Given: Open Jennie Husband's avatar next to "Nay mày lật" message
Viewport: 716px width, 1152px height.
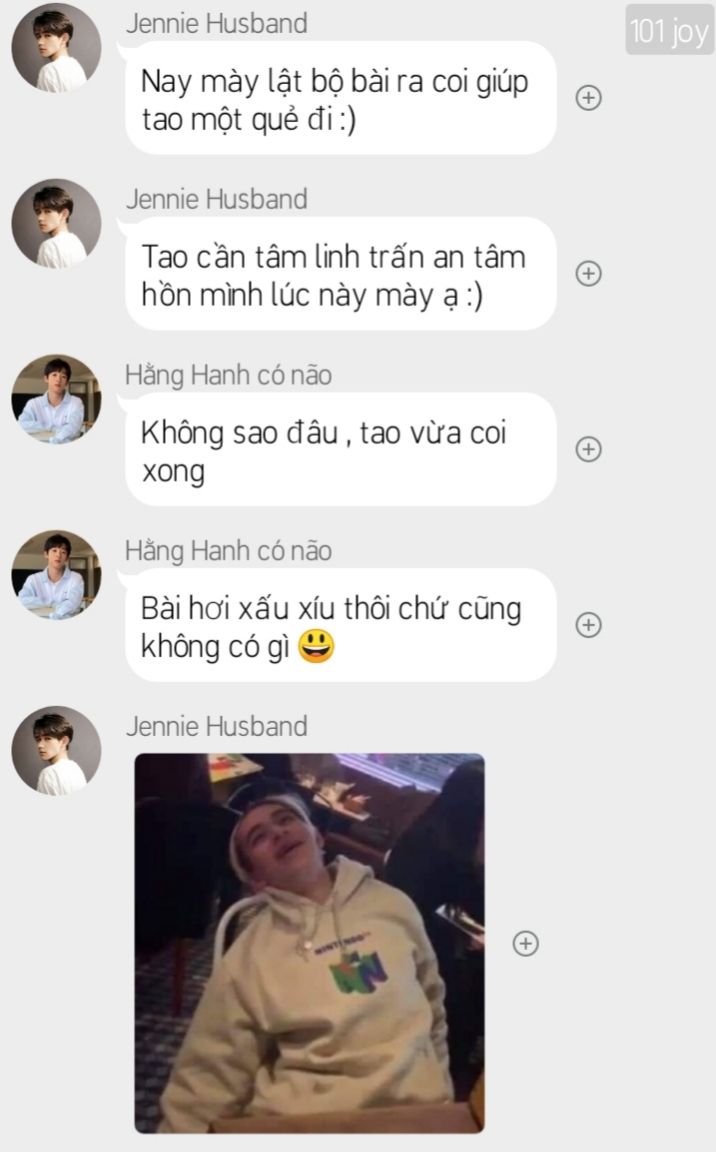Looking at the screenshot, I should tap(57, 48).
